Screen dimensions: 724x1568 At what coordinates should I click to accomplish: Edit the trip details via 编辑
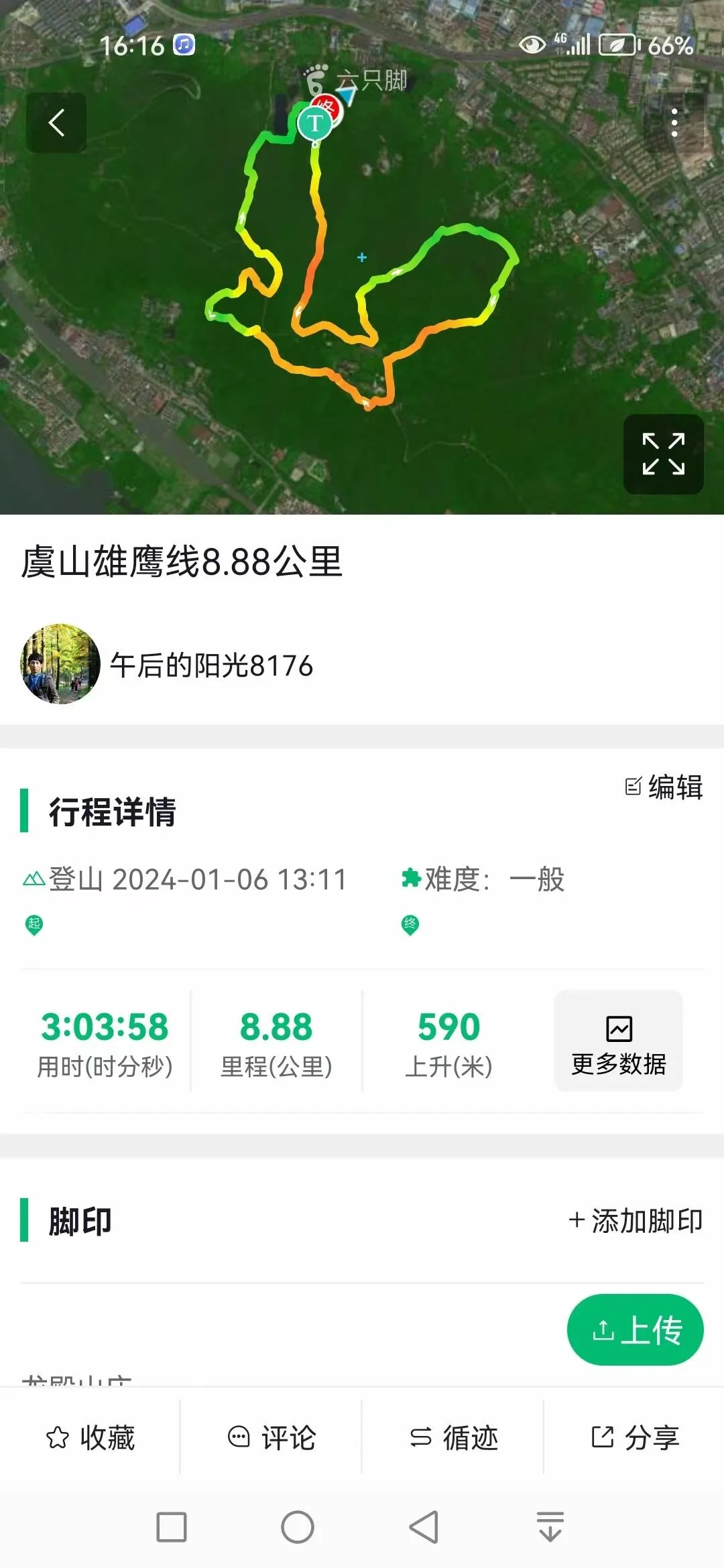click(664, 787)
